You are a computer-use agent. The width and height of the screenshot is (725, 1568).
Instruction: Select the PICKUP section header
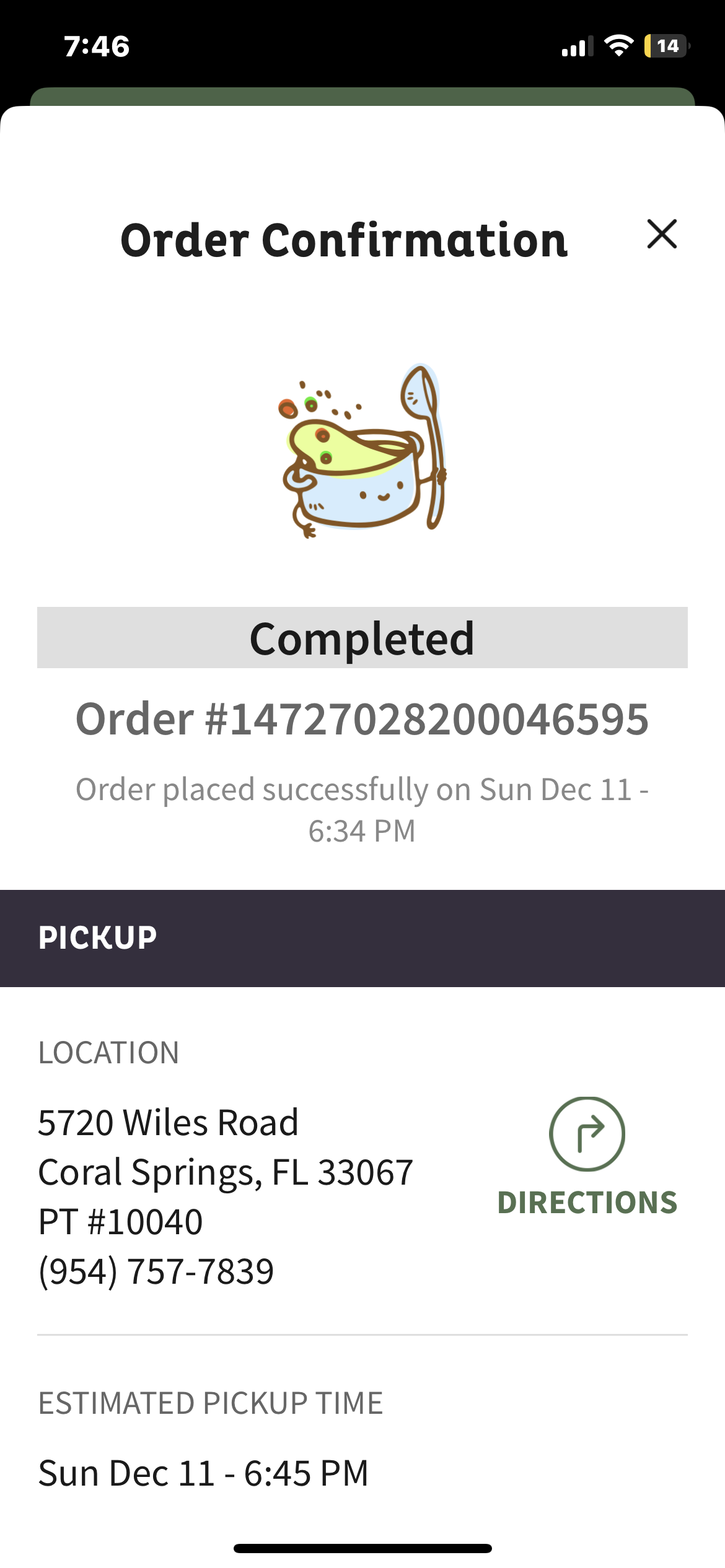[x=98, y=937]
